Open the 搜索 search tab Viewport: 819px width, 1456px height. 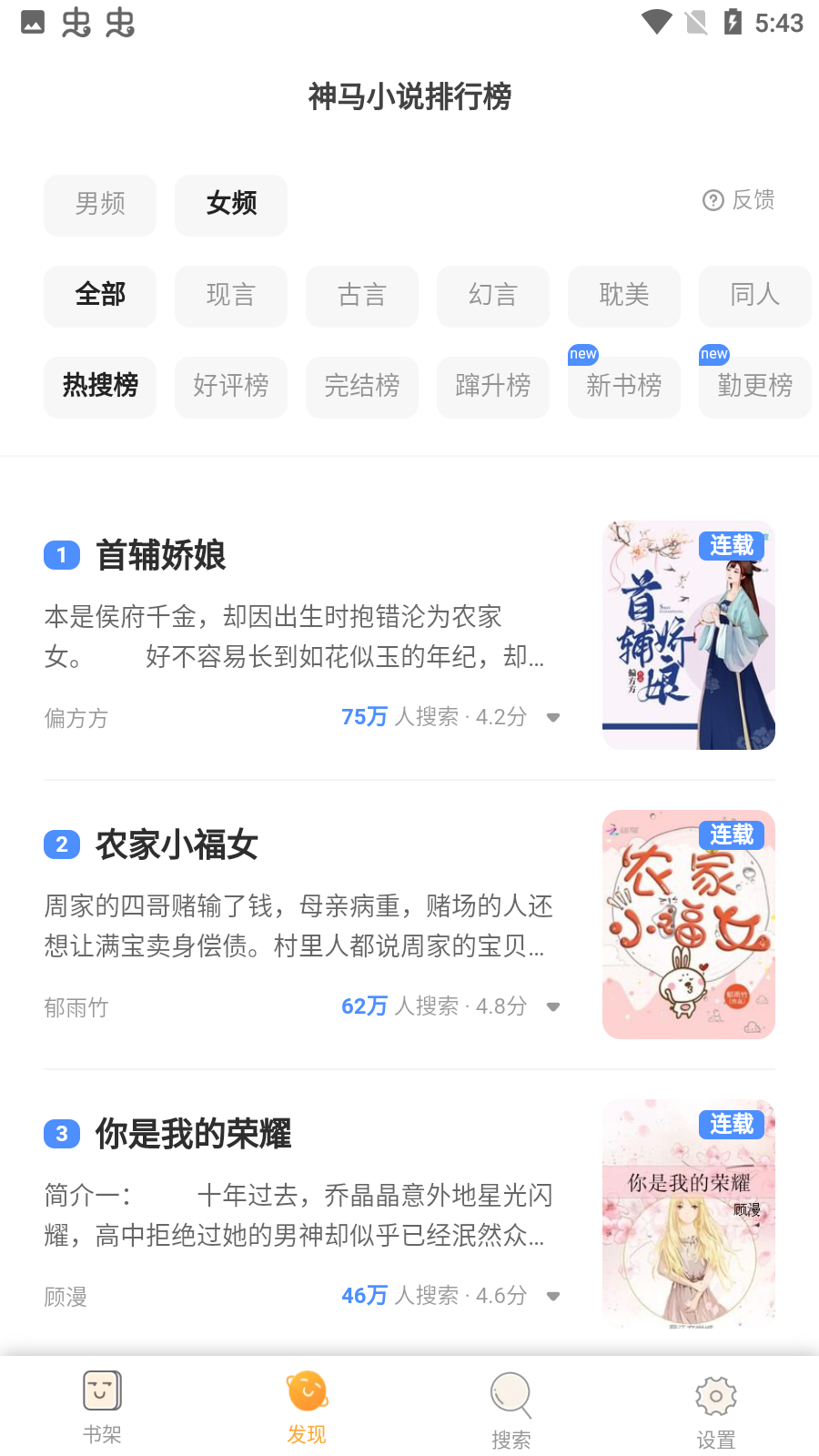(511, 1409)
